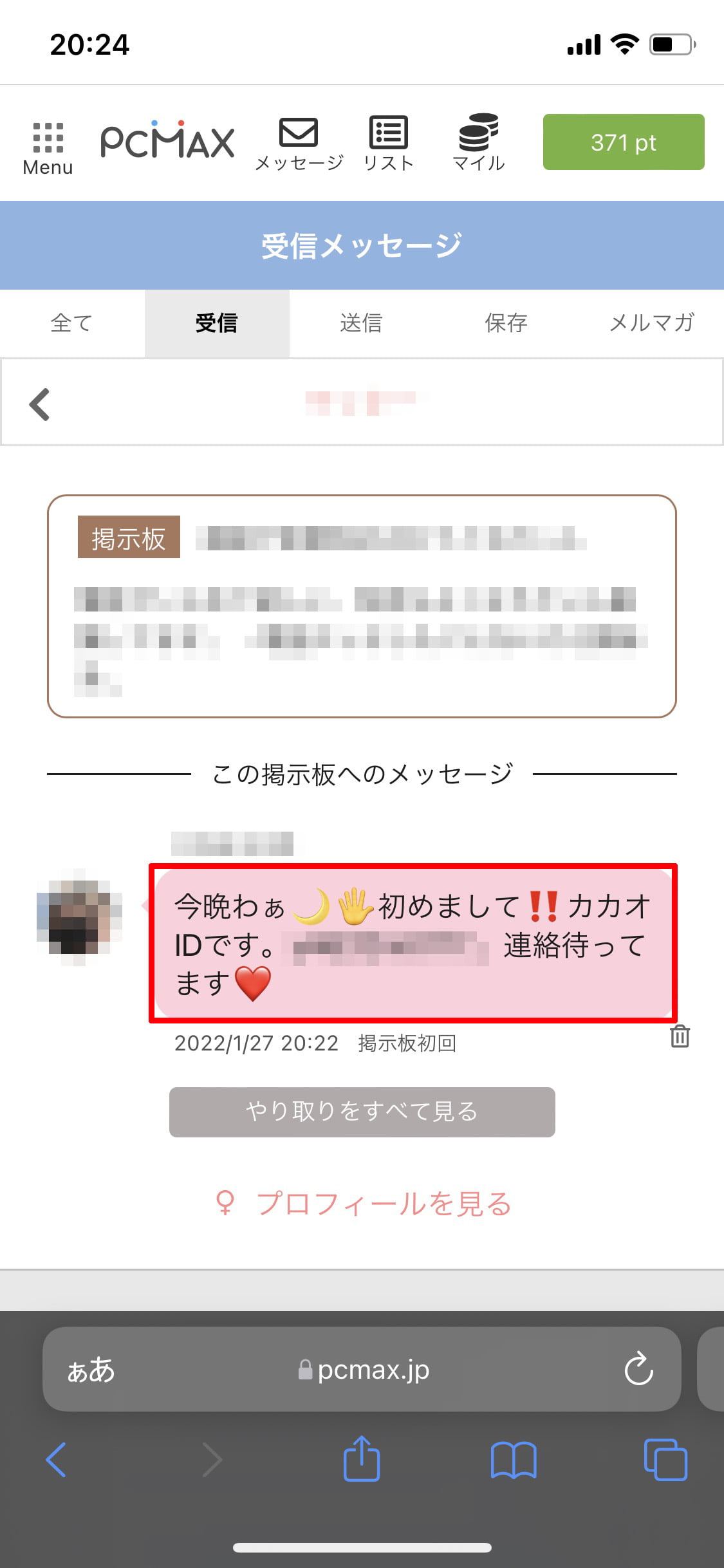Switch to the 送信 tab

pos(362,323)
